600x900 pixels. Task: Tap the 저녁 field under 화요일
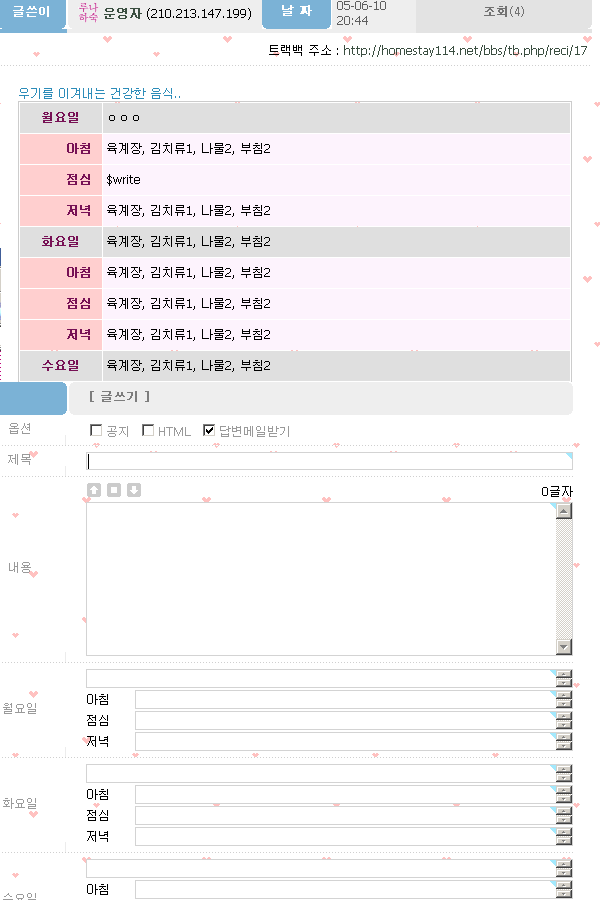point(344,836)
